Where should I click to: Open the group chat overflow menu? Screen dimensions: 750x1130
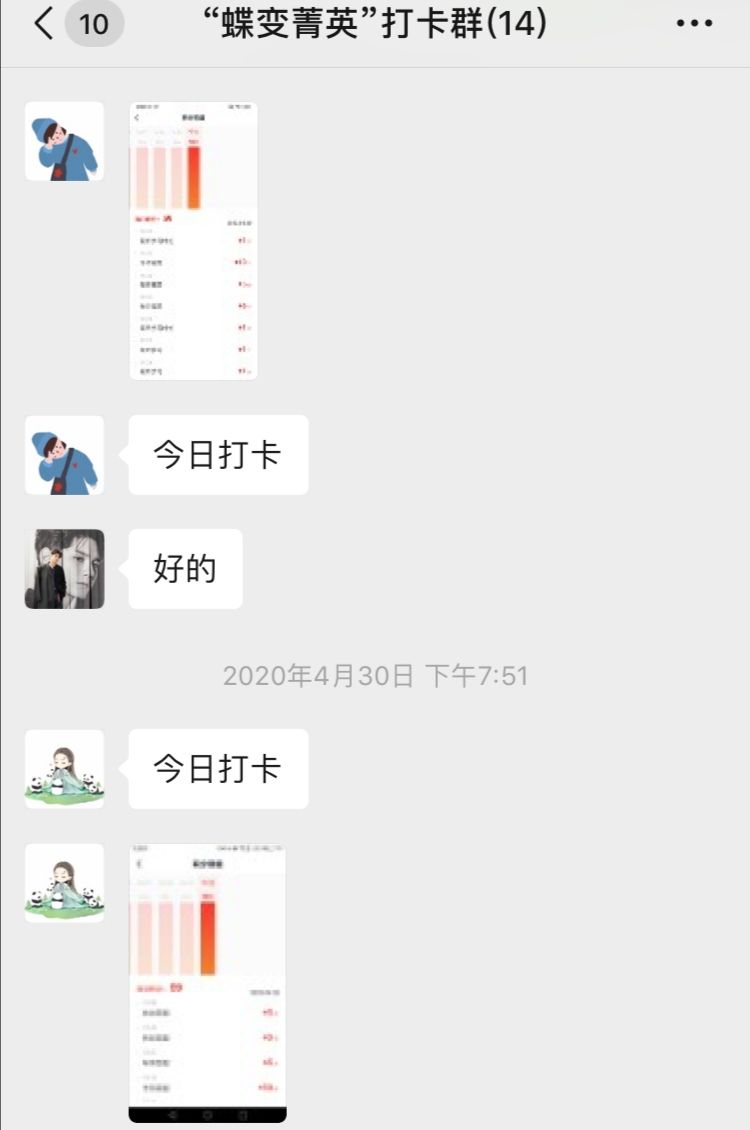pyautogui.click(x=694, y=24)
